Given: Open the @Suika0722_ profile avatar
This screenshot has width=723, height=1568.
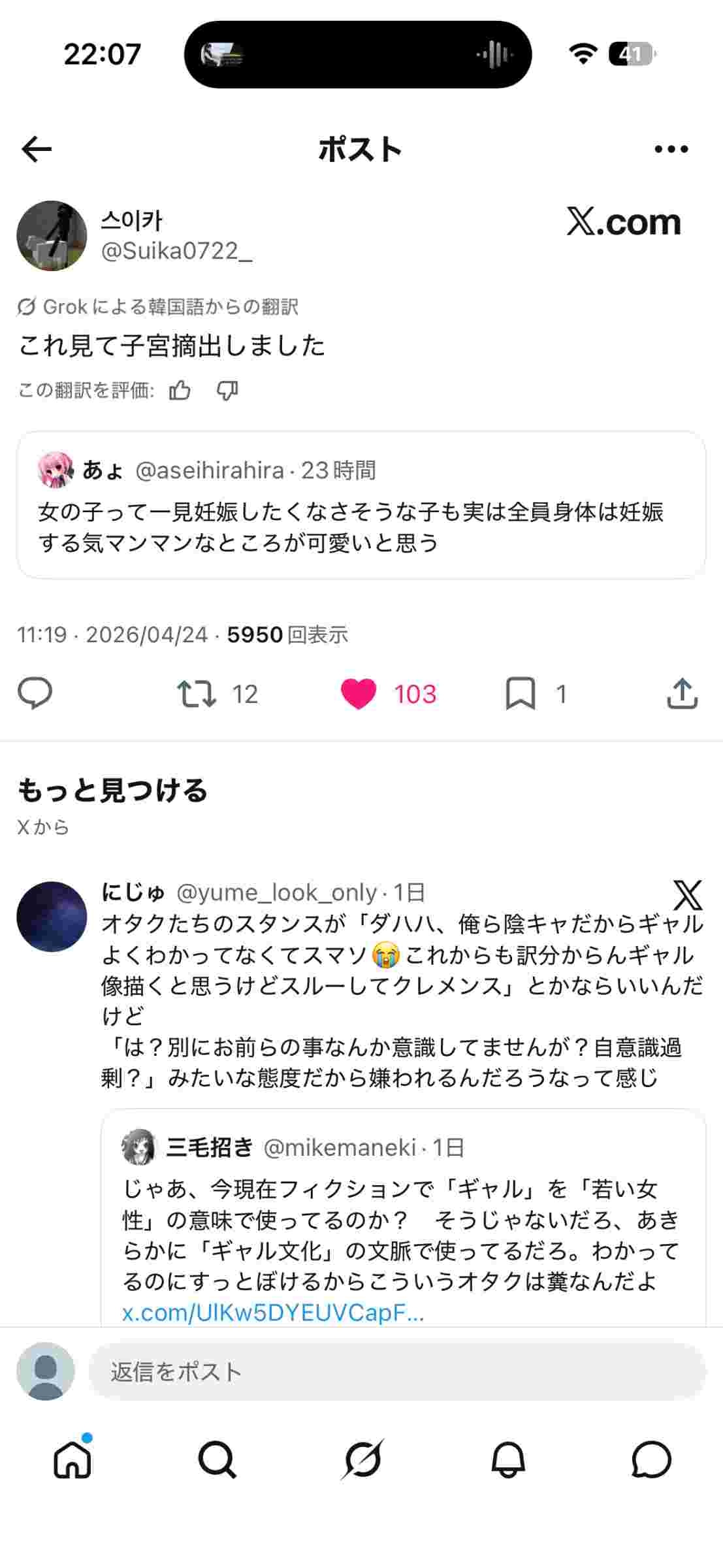Looking at the screenshot, I should click(x=52, y=236).
